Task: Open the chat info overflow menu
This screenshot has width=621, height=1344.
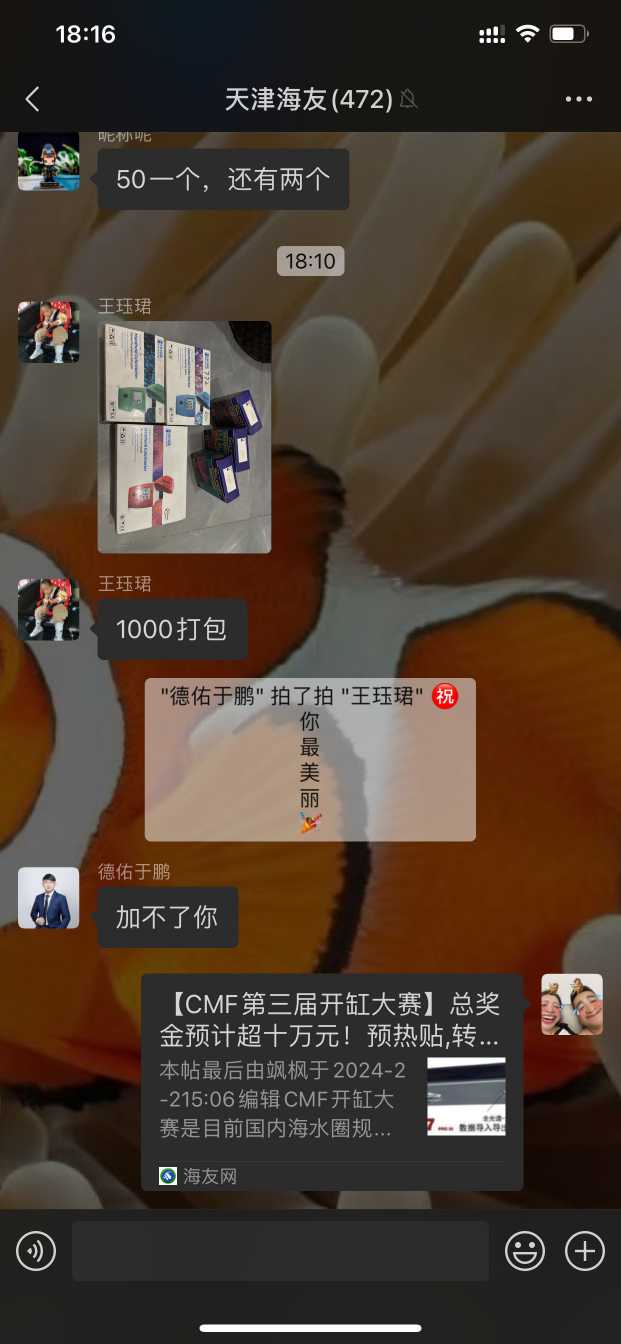Action: 579,99
